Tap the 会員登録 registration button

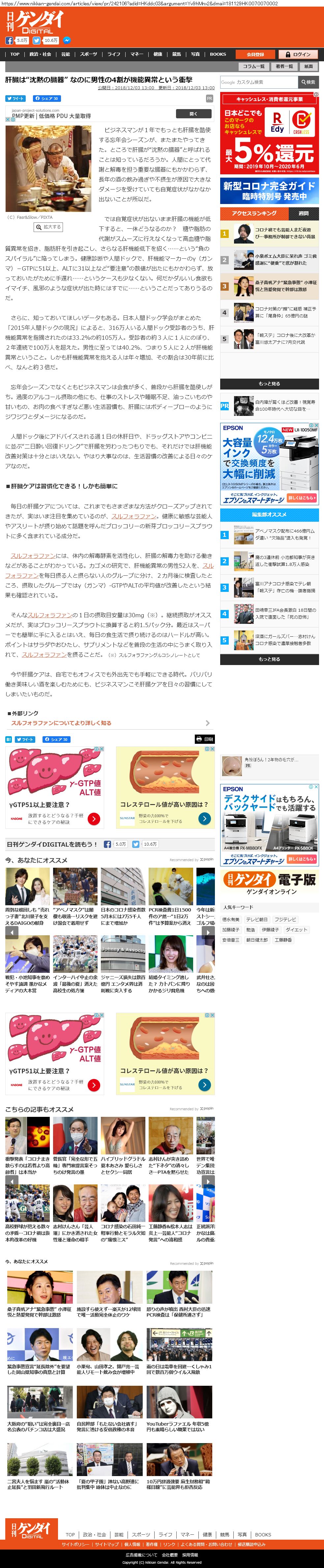(x=255, y=54)
